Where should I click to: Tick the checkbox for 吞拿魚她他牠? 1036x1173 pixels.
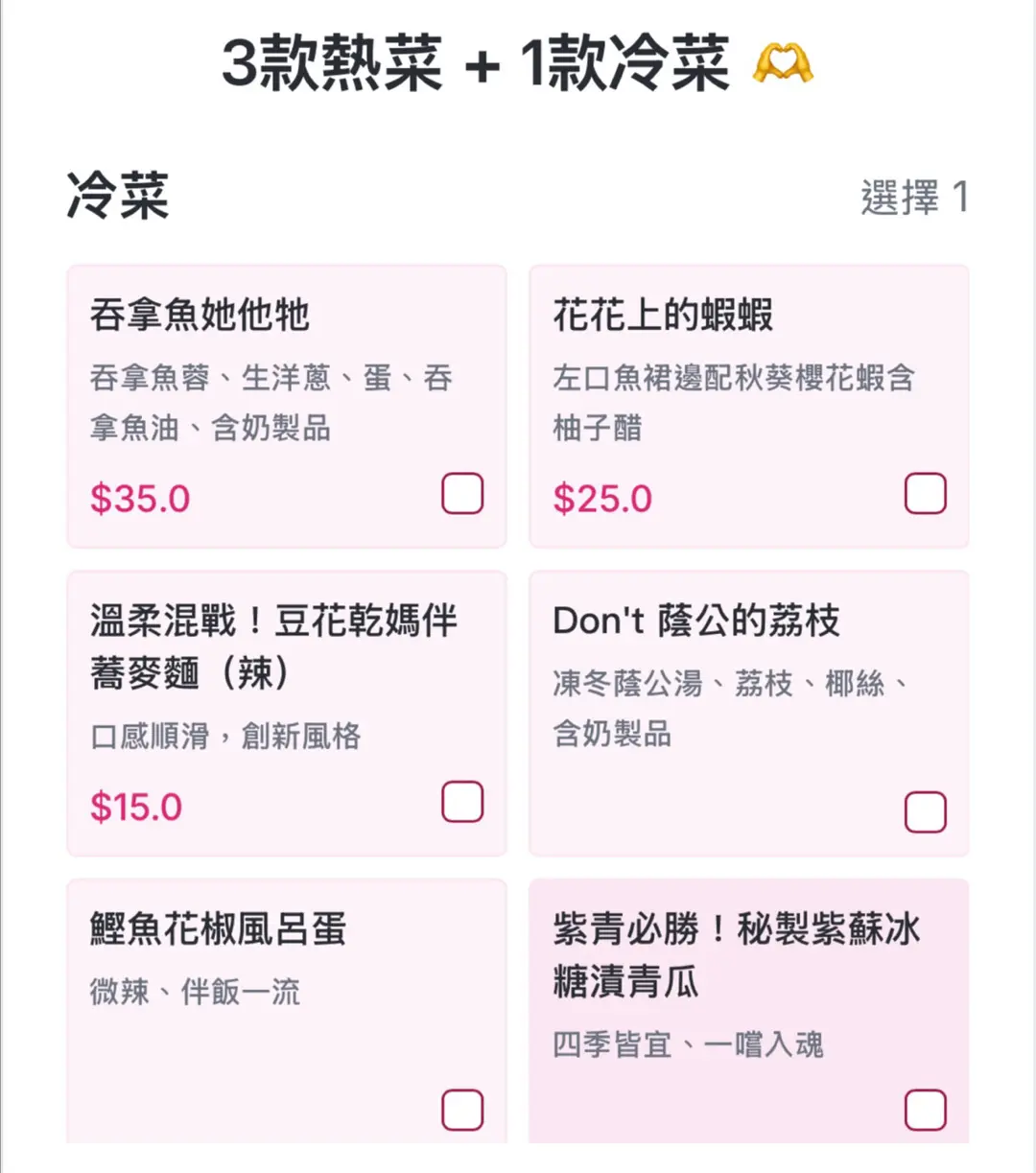[x=462, y=494]
